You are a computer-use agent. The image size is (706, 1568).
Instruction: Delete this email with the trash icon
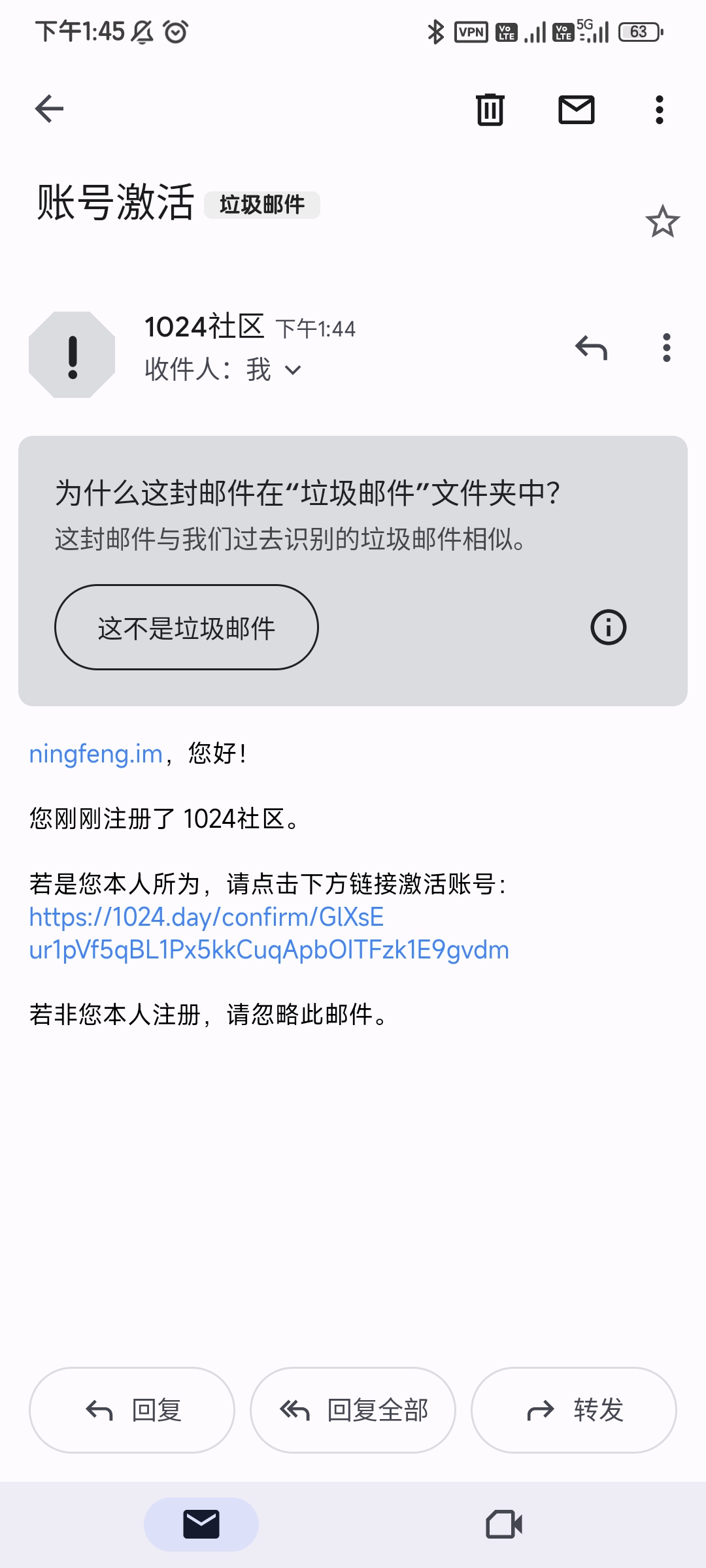click(x=490, y=109)
